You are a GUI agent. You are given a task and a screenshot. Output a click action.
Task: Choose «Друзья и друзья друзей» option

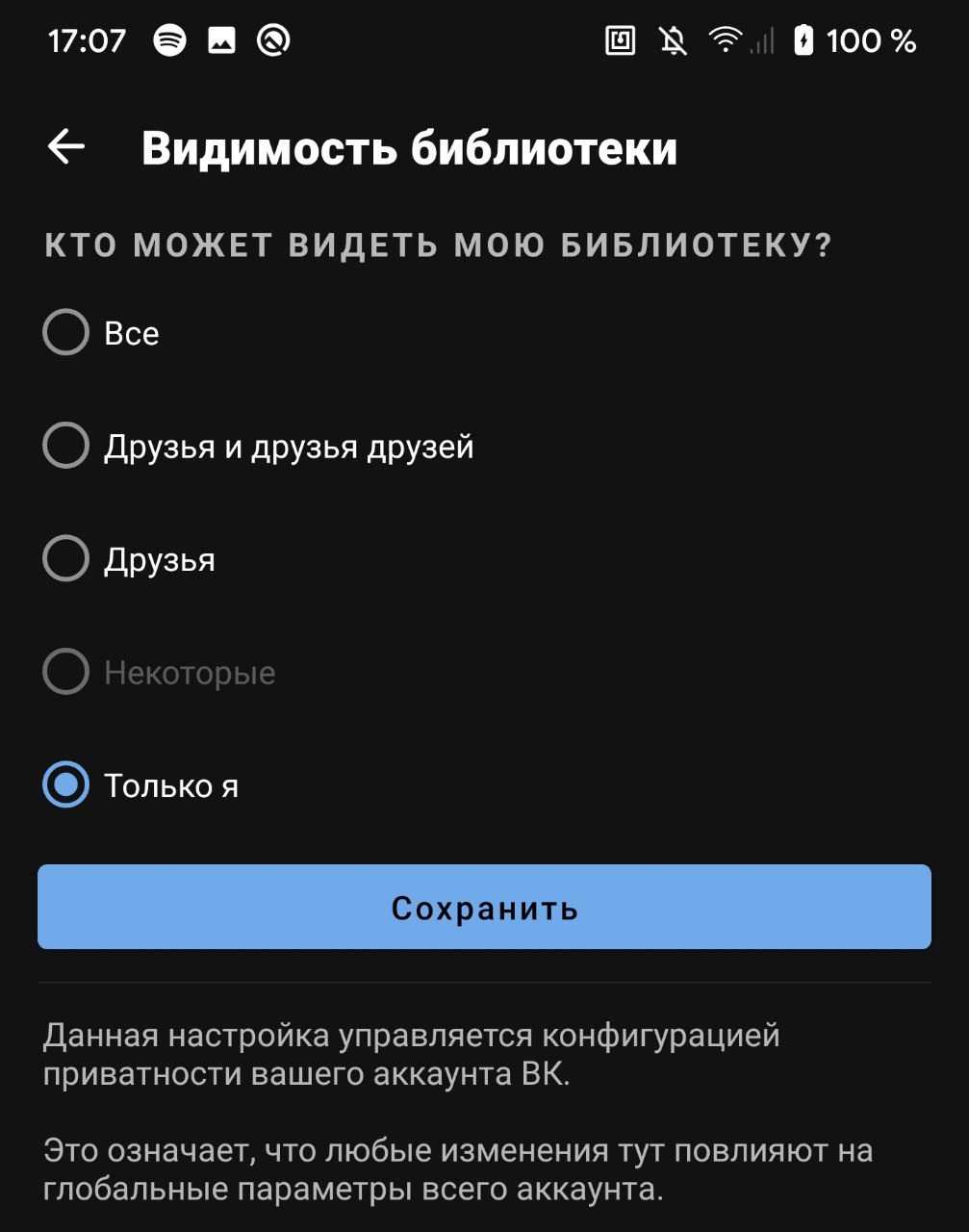tap(66, 447)
